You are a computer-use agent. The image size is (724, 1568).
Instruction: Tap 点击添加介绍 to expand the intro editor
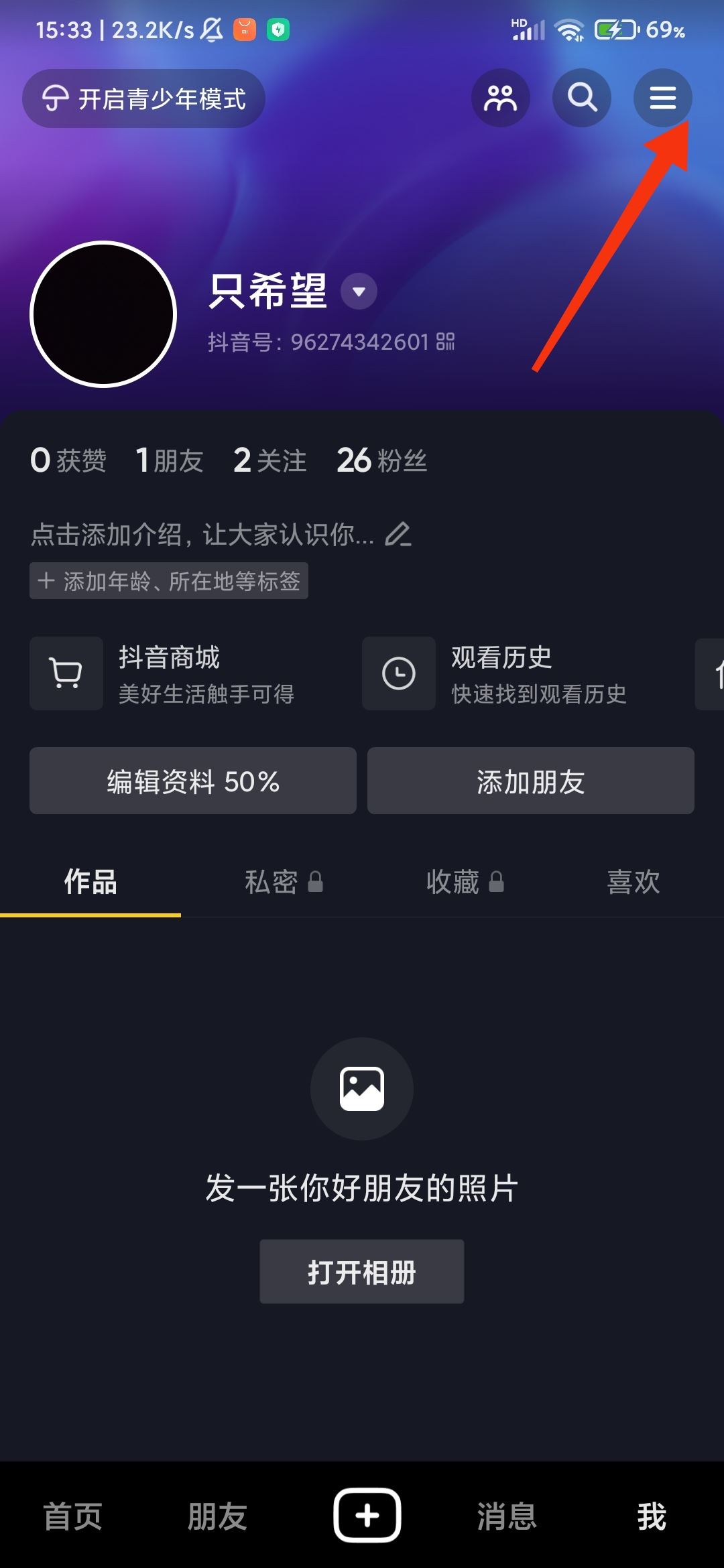[x=201, y=534]
